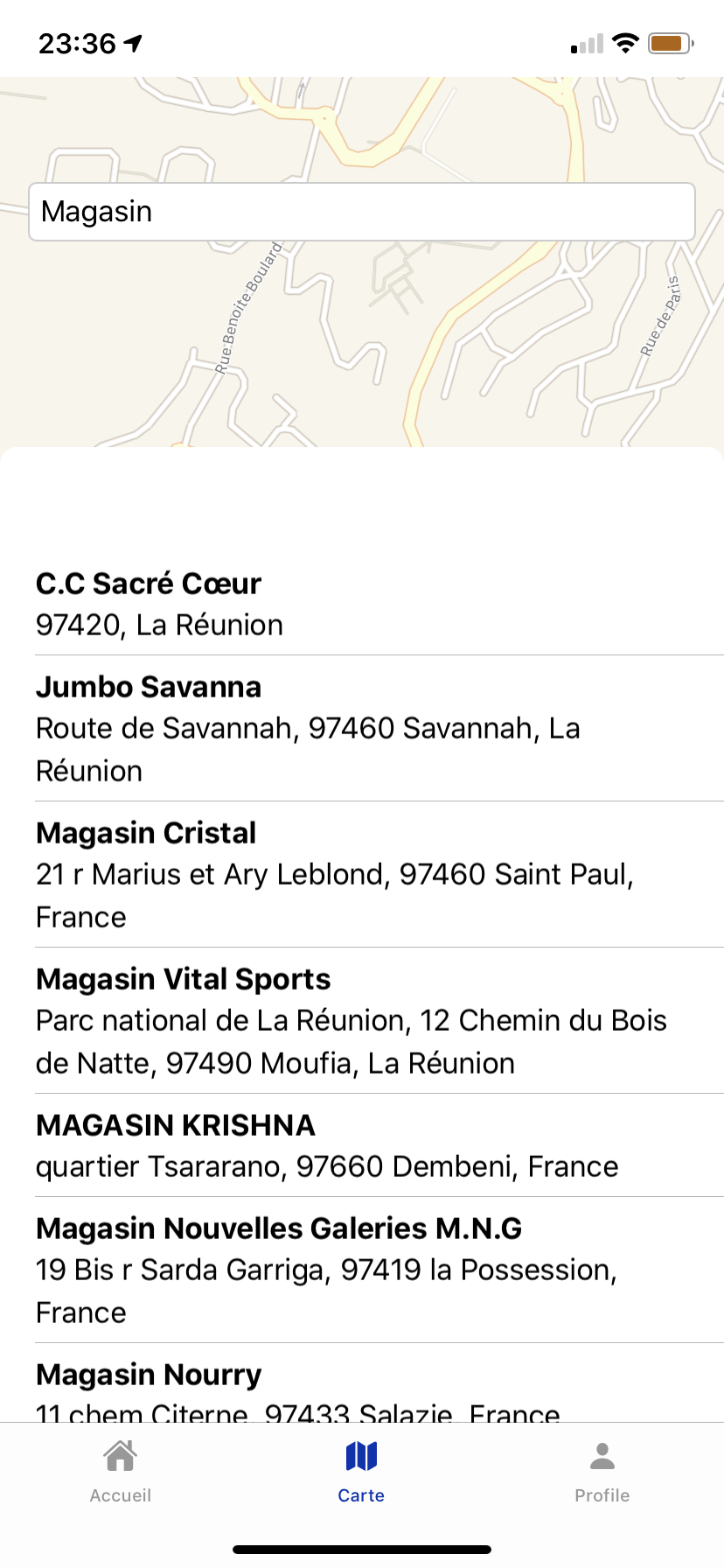Open the Profile tab
Viewport: 724px width, 1568px height.
(x=602, y=1472)
